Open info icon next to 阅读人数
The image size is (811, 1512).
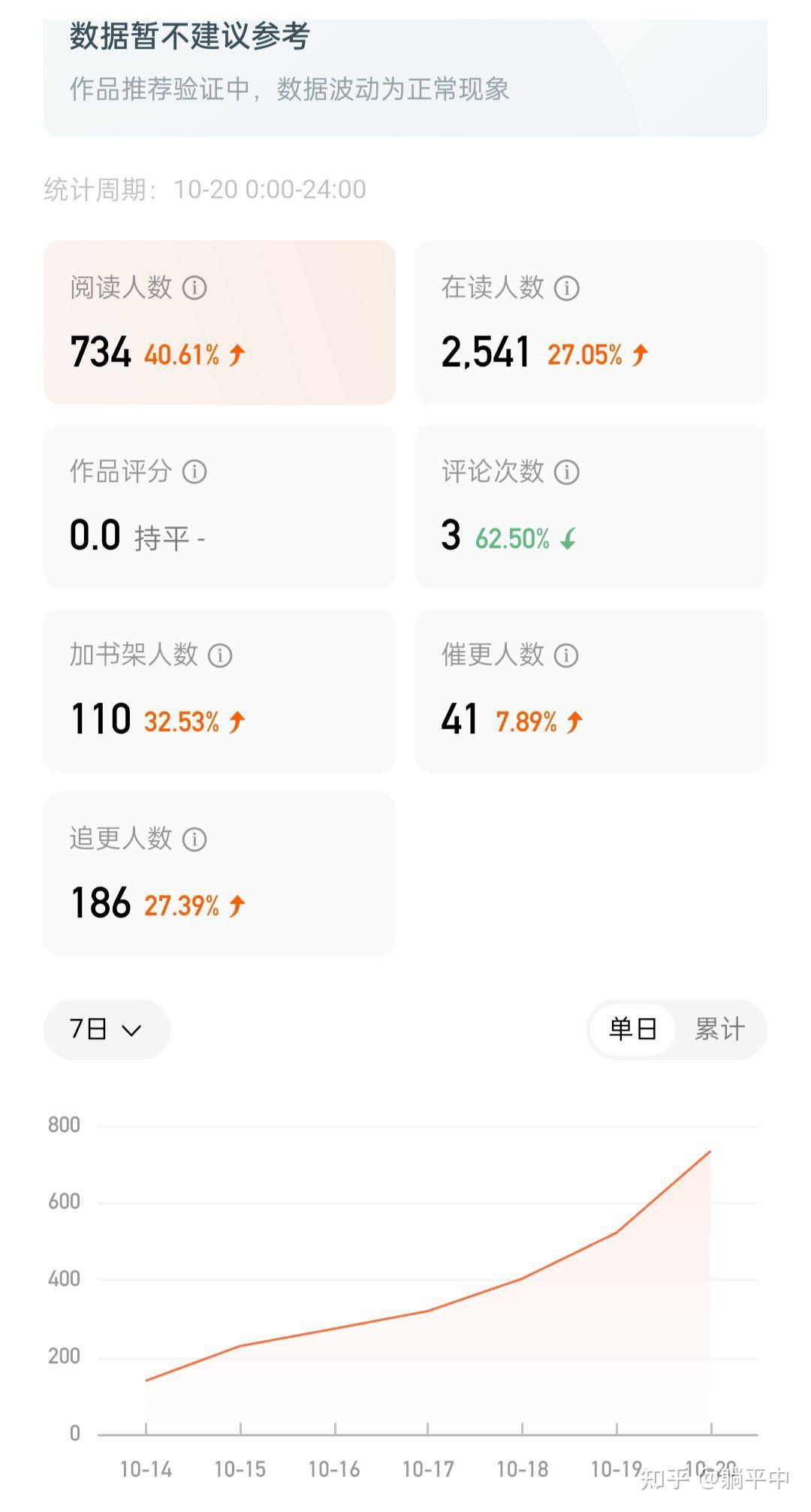pyautogui.click(x=194, y=288)
